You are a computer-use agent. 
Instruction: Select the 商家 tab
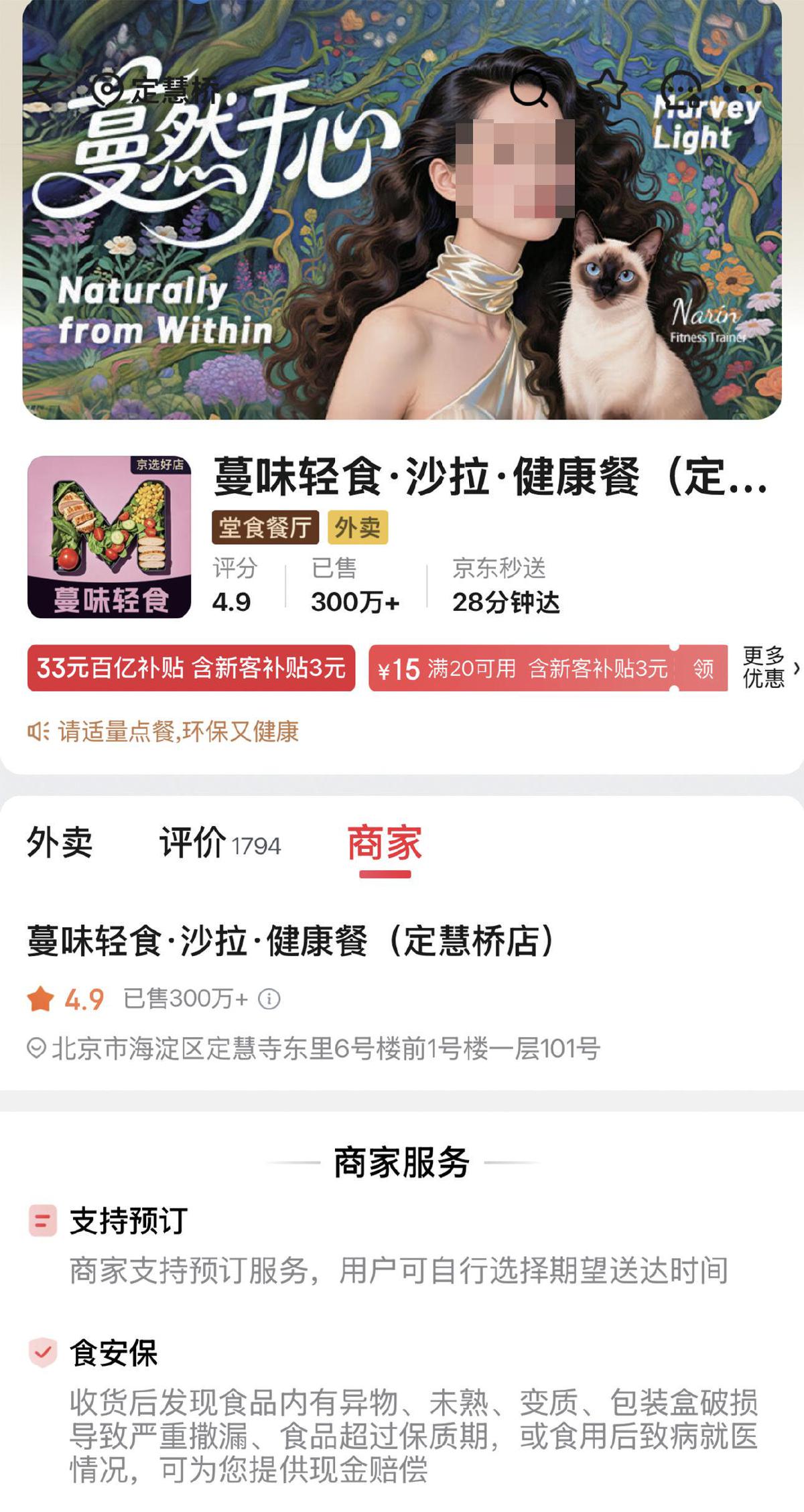[x=385, y=843]
